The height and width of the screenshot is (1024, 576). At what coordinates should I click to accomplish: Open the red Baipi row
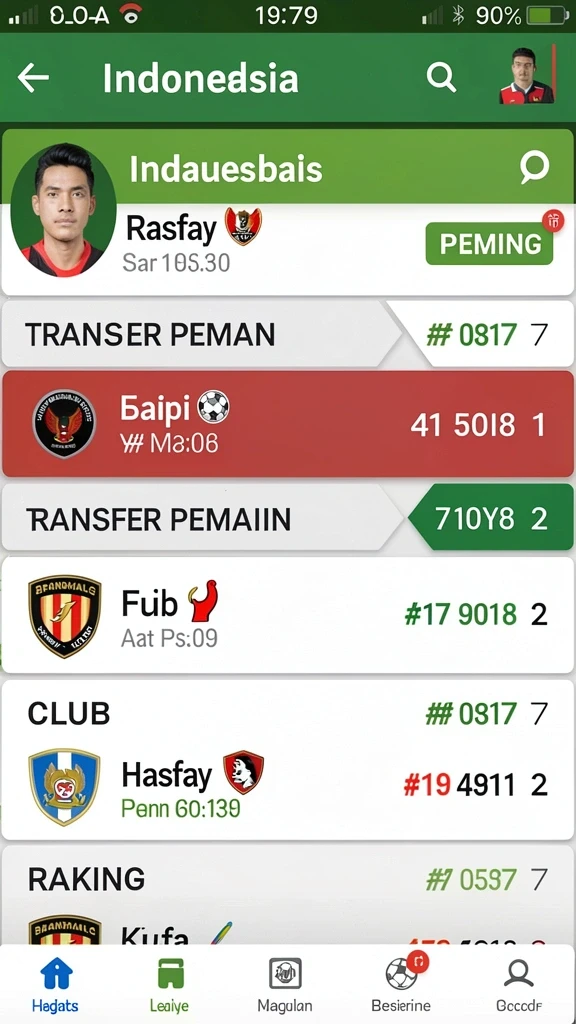(x=288, y=424)
